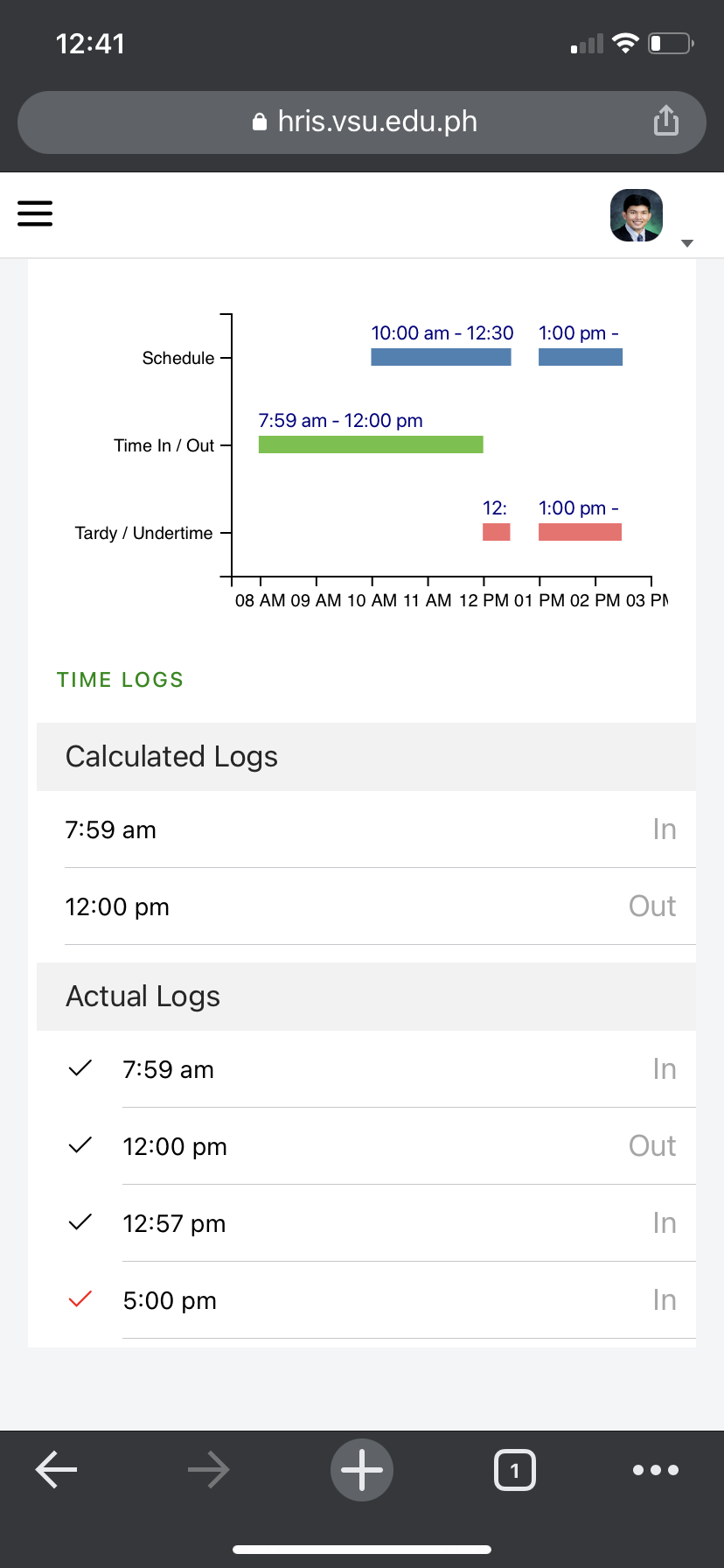Share this page from the address bar
The image size is (724, 1568).
(x=666, y=121)
